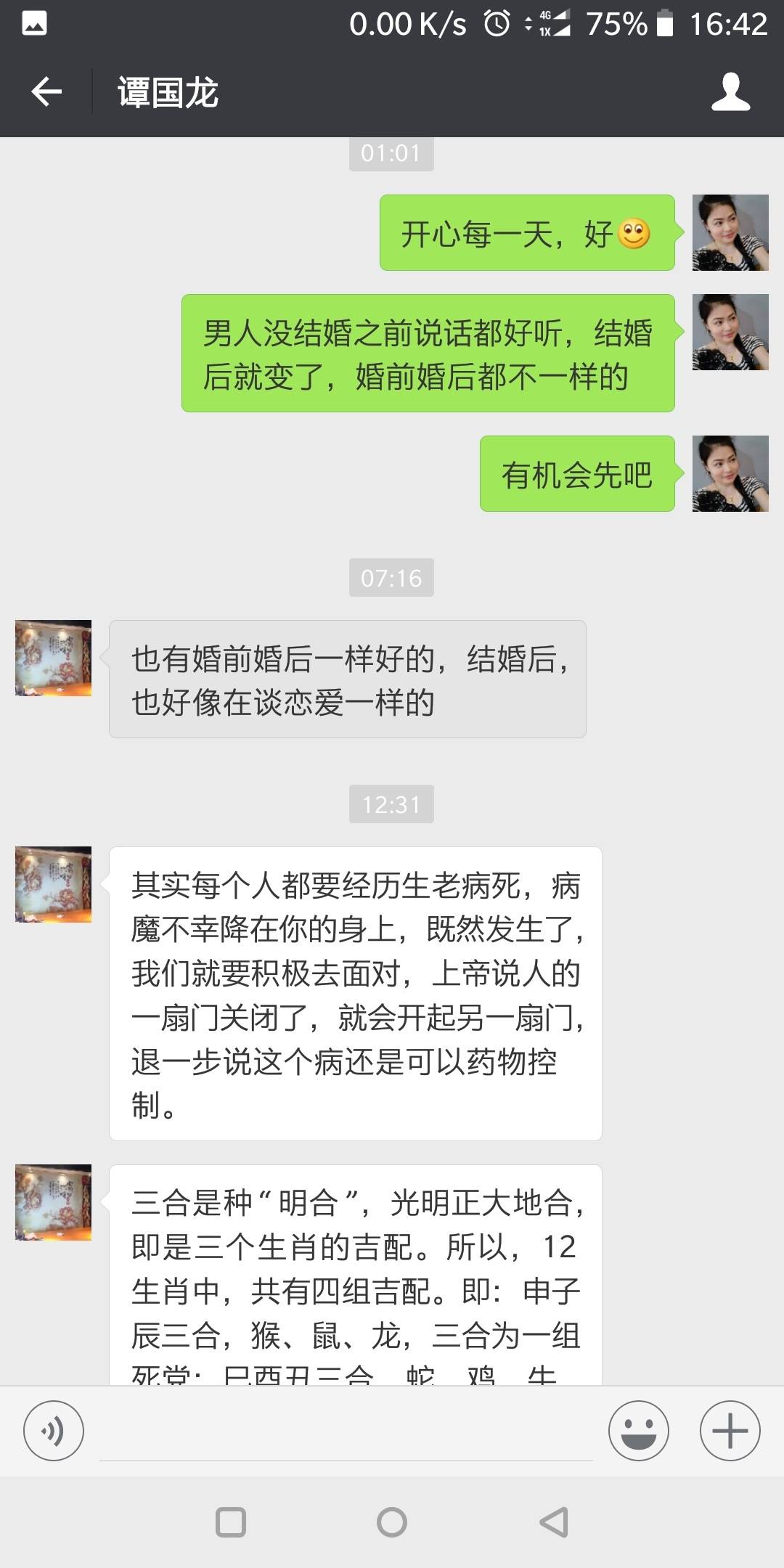
Task: Select the green bubble saying 有机会先吧
Action: point(577,475)
